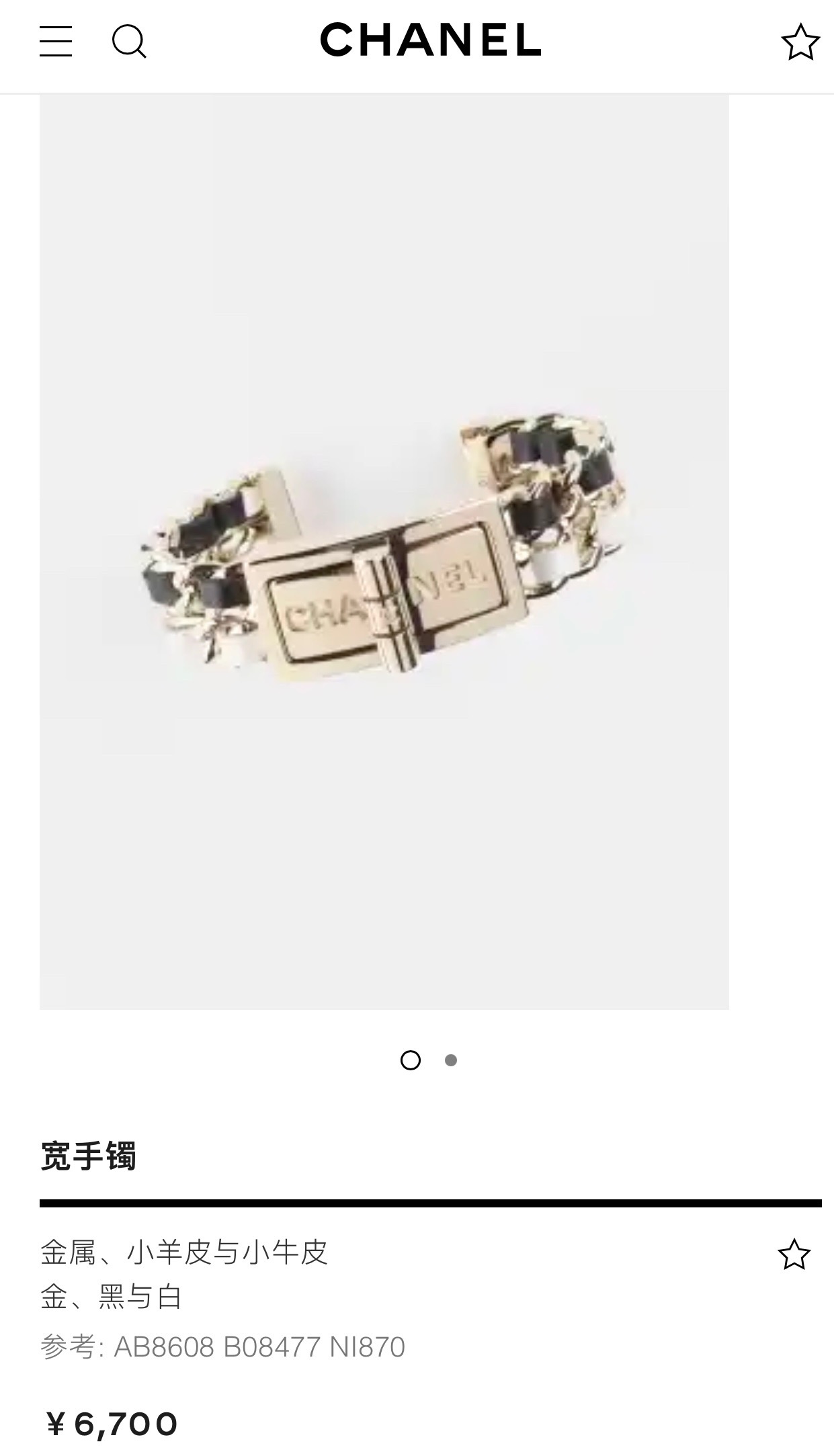Open the search icon
The width and height of the screenshot is (834, 1456).
[x=128, y=42]
